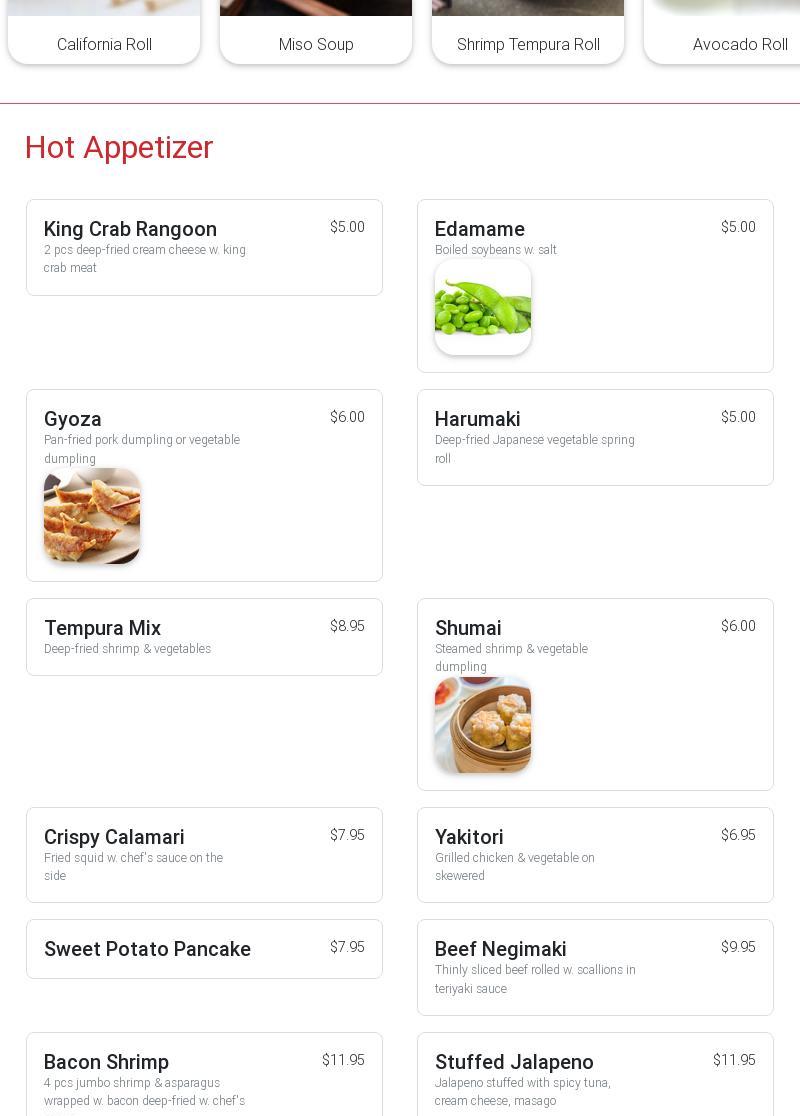
Task: Open the Yakitori item
Action: (594, 855)
